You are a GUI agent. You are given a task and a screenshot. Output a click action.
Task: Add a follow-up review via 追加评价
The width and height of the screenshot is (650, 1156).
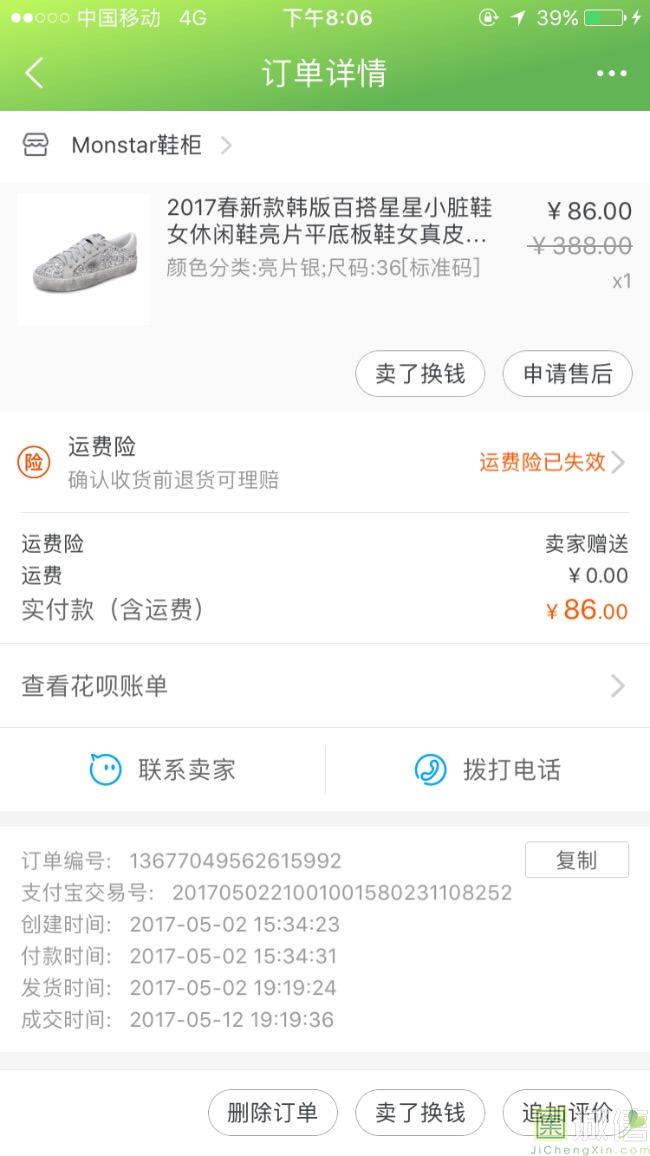(x=567, y=1112)
